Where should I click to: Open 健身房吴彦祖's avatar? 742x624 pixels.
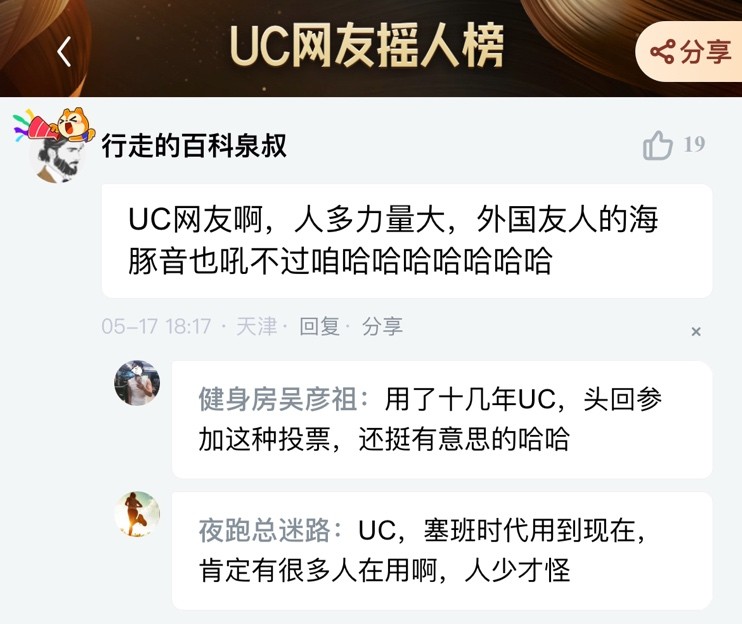coord(137,383)
